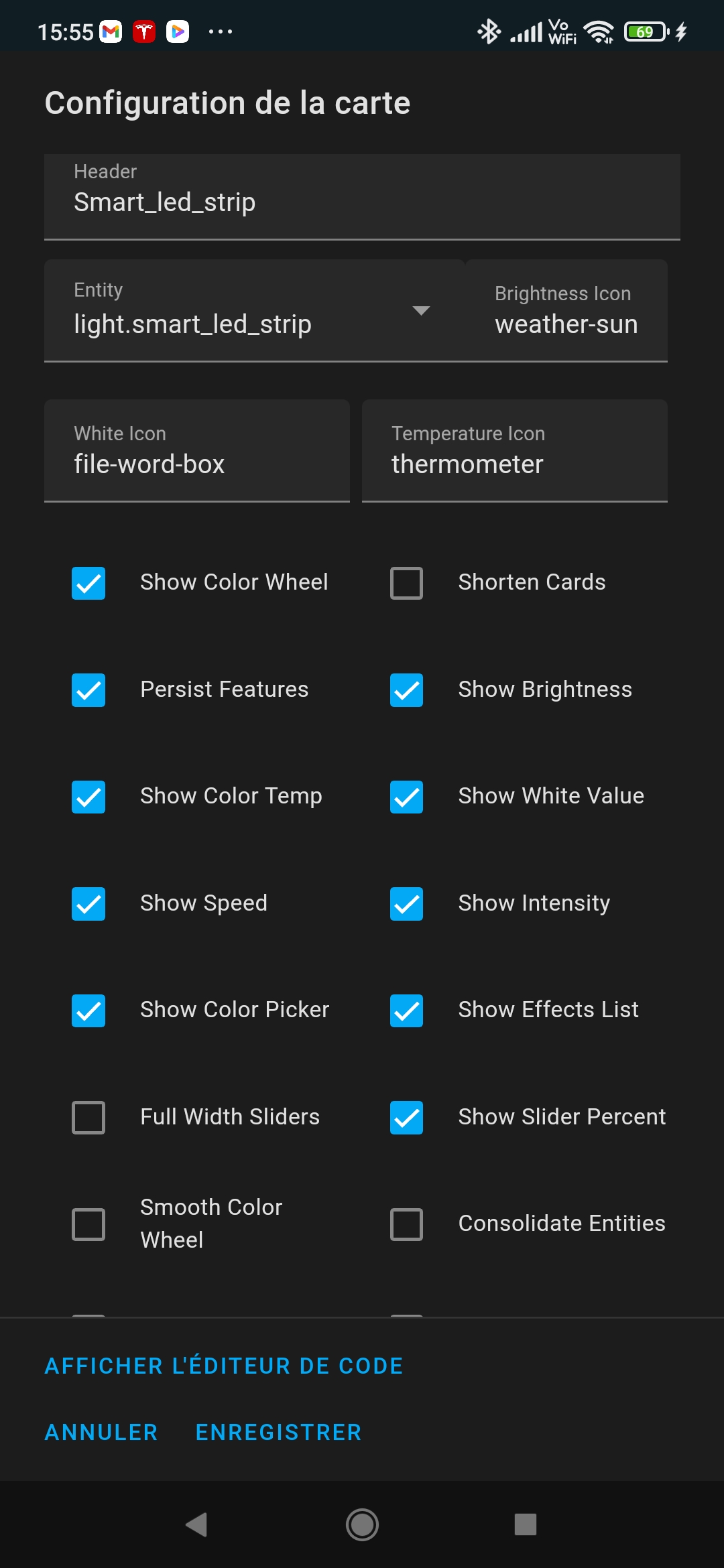Cancel with the Annuler button

pos(101,1432)
